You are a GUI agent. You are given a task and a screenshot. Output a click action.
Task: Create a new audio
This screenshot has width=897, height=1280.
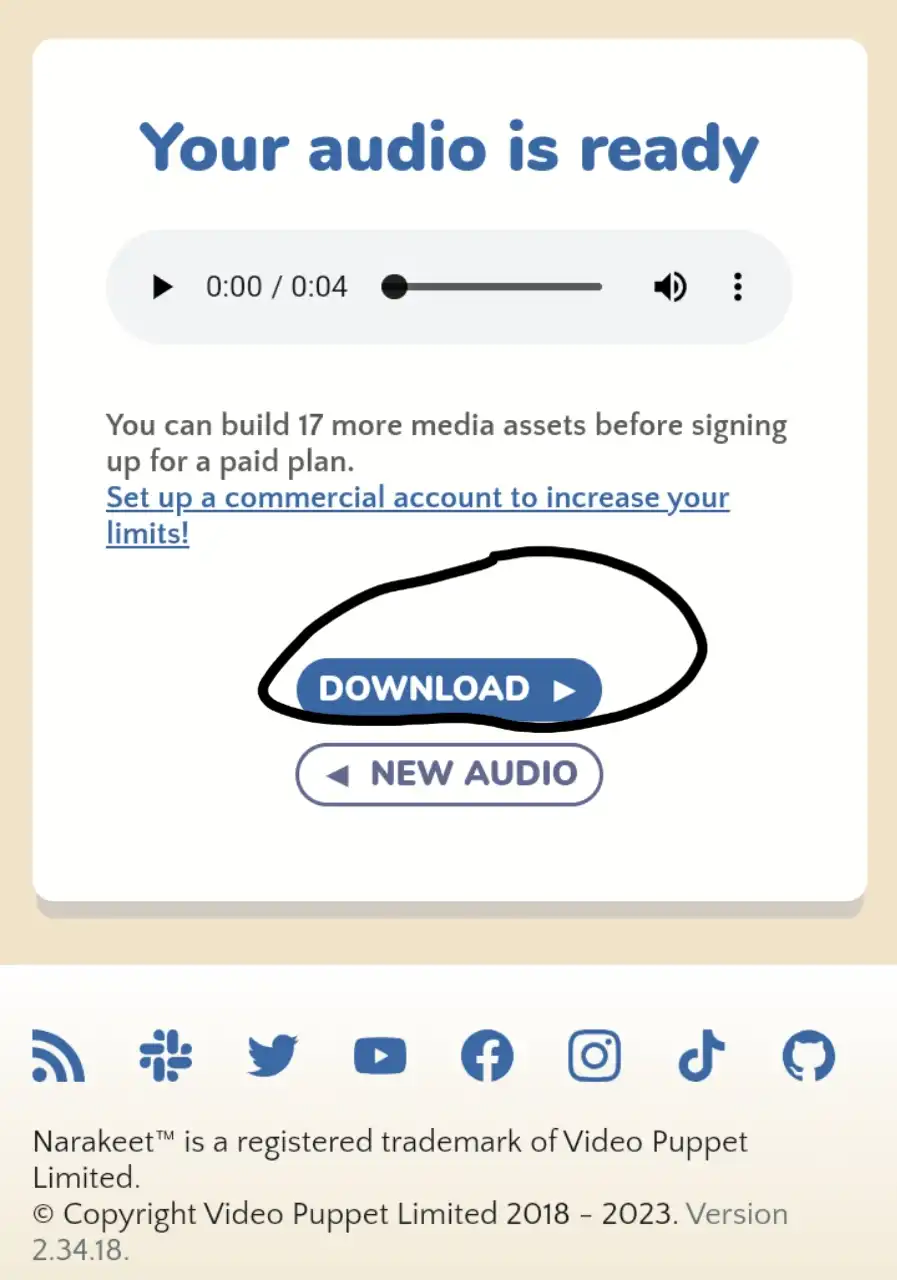(x=449, y=774)
